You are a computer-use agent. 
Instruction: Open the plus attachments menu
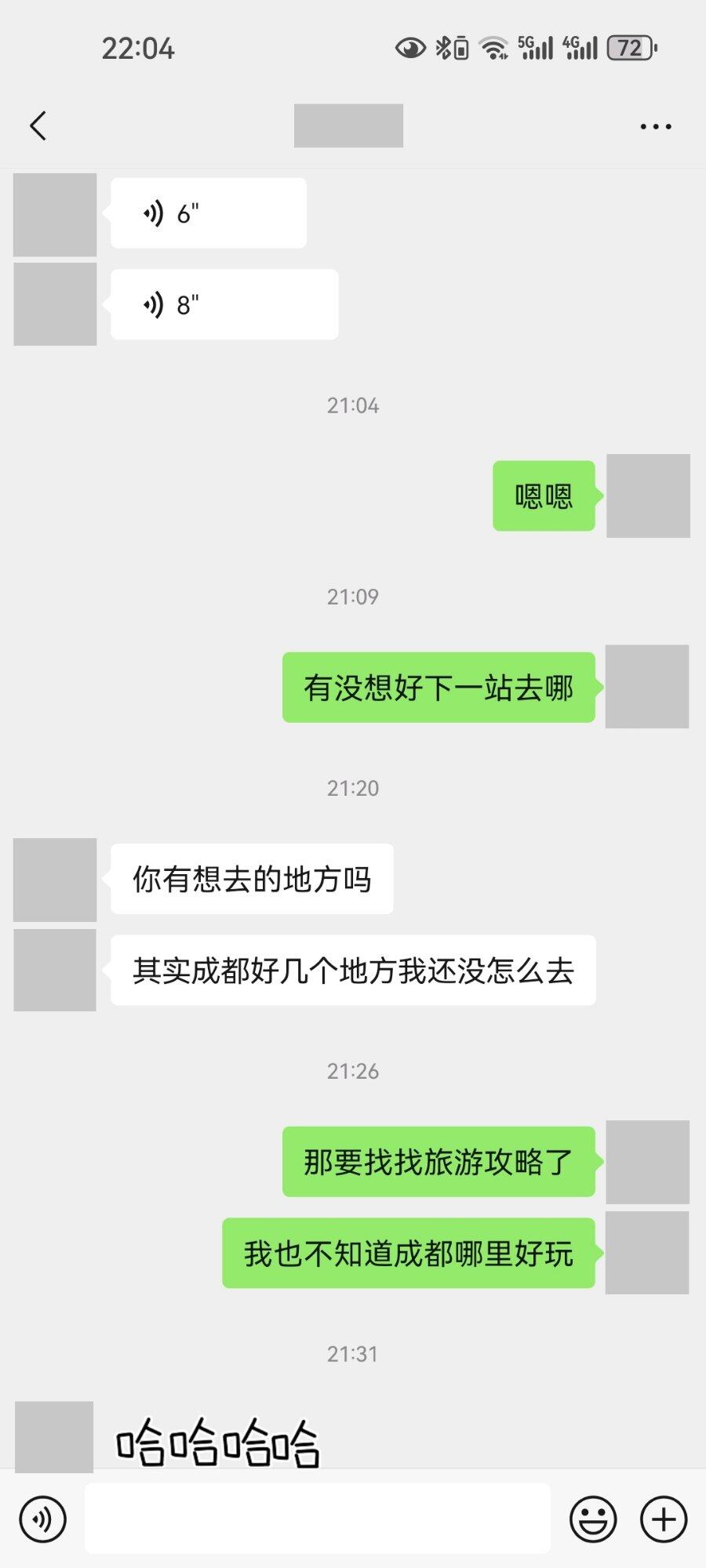click(664, 1519)
